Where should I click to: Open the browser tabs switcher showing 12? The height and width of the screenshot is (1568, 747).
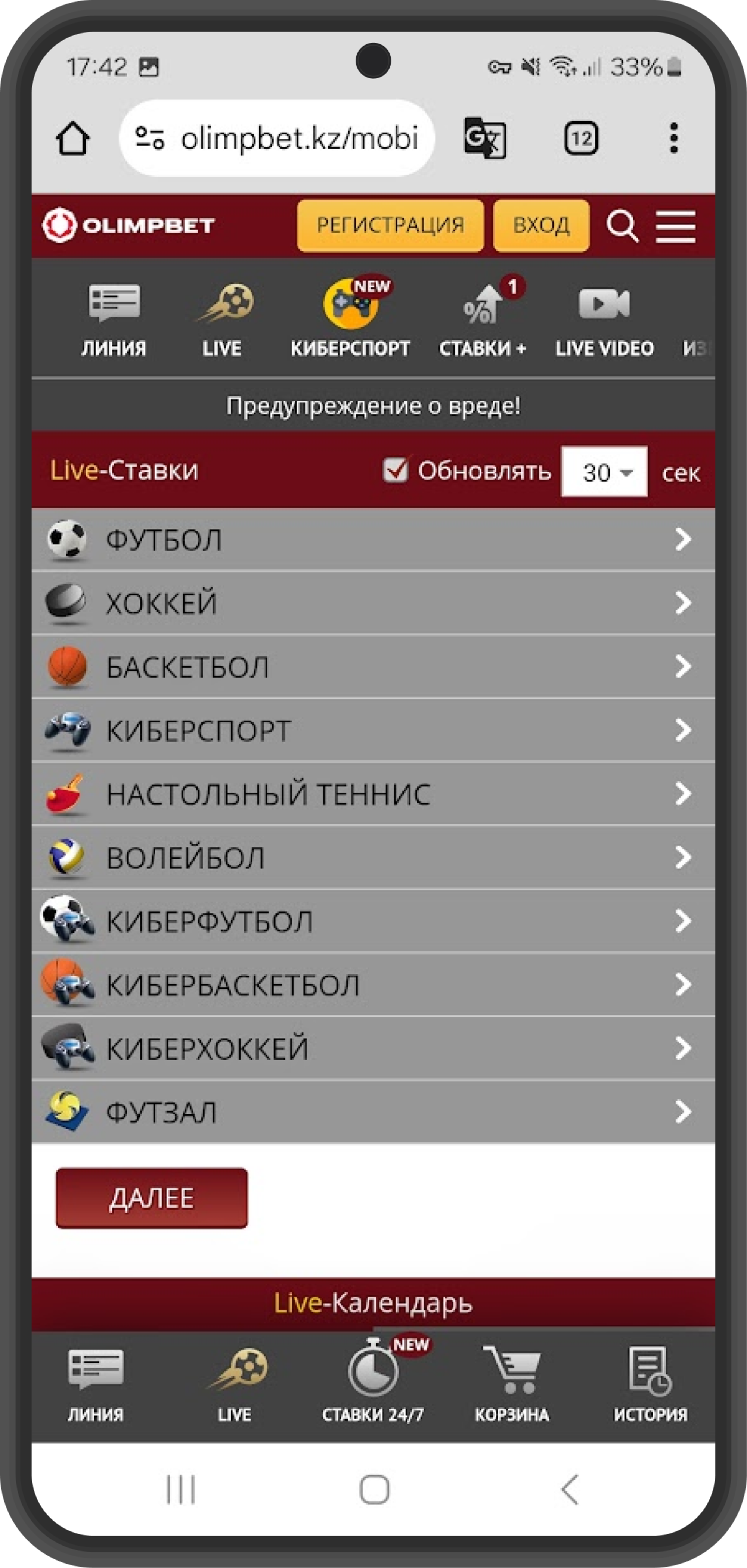point(581,139)
